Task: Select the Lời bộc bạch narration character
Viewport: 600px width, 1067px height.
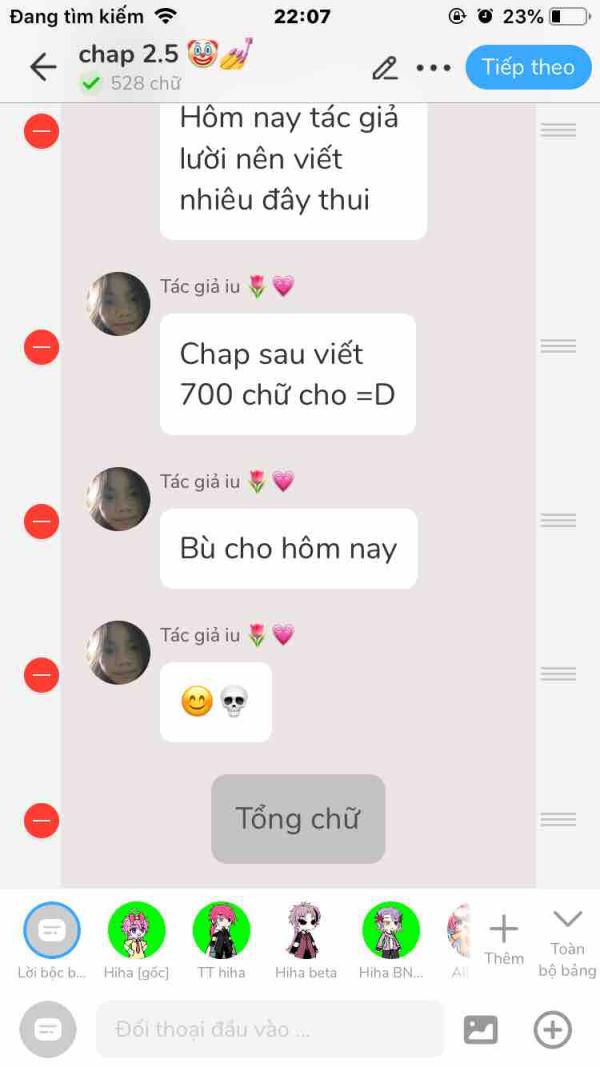Action: (x=52, y=940)
